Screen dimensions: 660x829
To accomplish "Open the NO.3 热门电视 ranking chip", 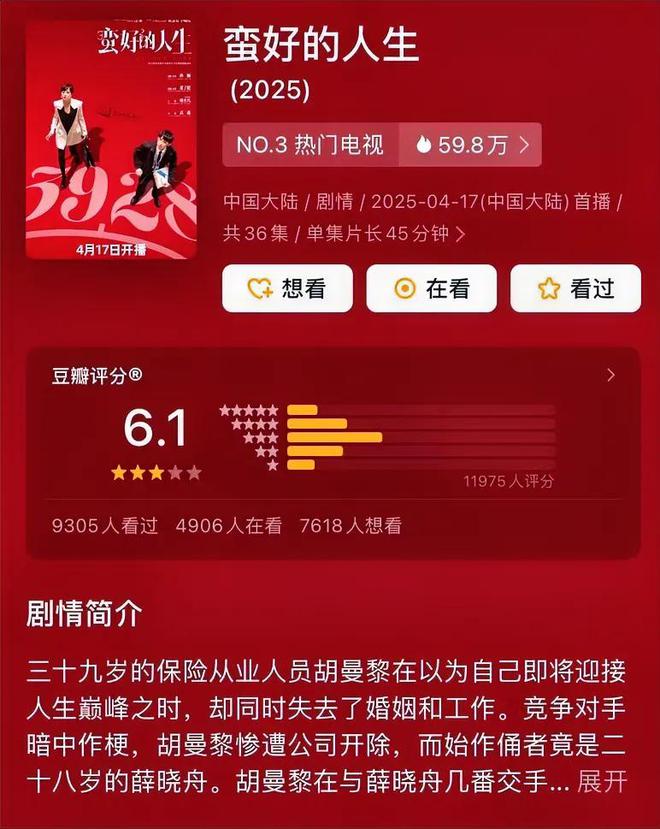I will click(381, 145).
